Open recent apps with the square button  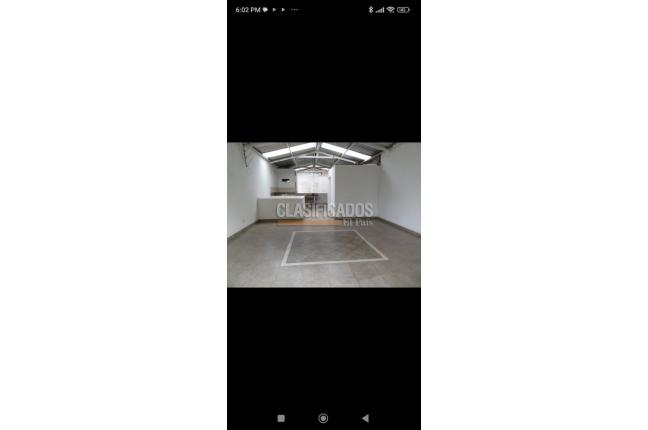click(281, 418)
